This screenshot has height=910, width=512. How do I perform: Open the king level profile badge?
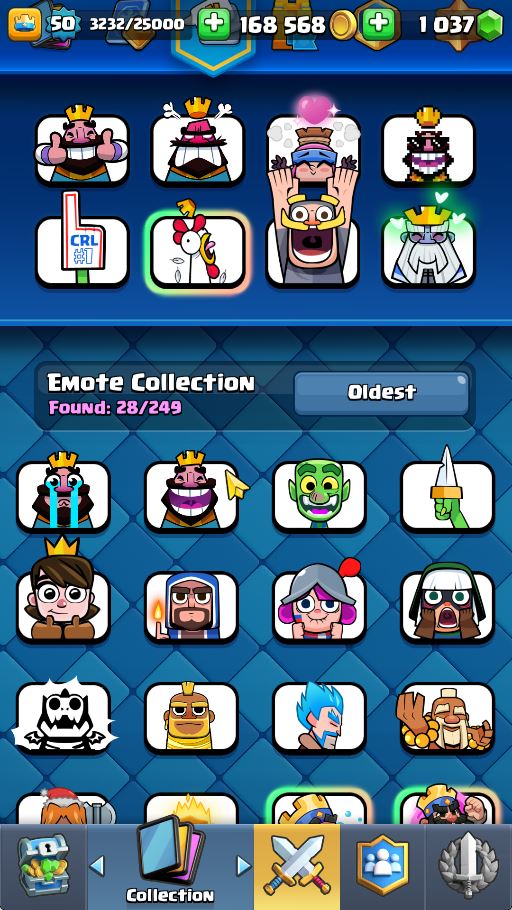tap(24, 24)
